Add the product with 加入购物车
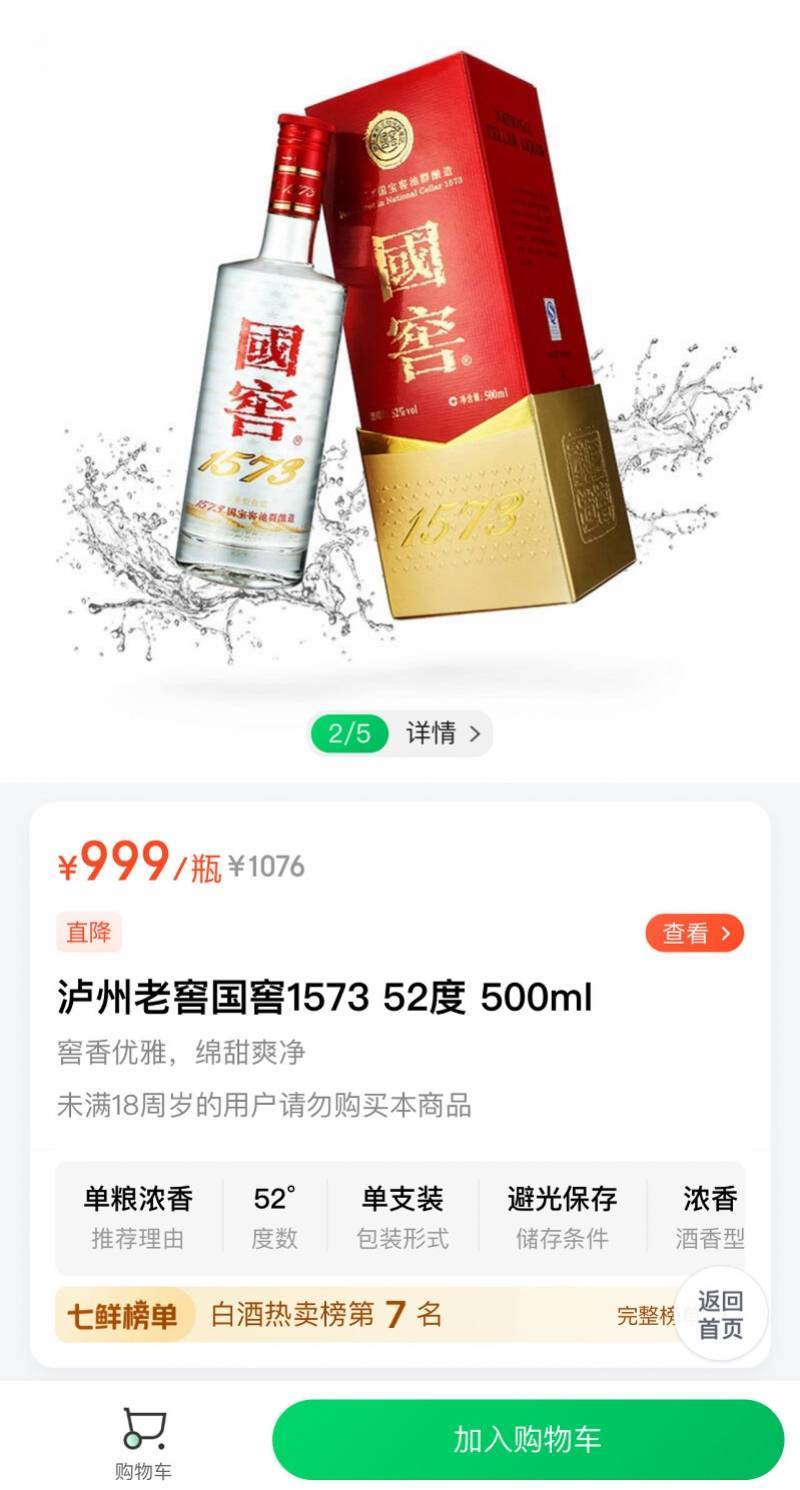Screen dimensions: 800x1490 tap(527, 1439)
